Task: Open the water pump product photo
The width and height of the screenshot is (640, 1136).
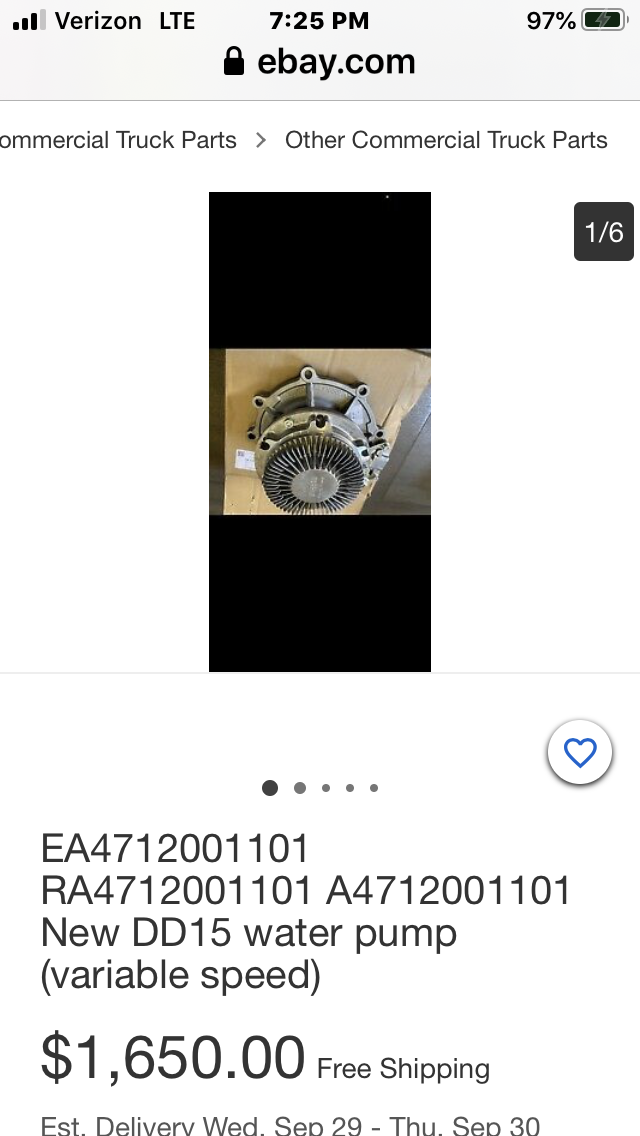Action: point(320,431)
